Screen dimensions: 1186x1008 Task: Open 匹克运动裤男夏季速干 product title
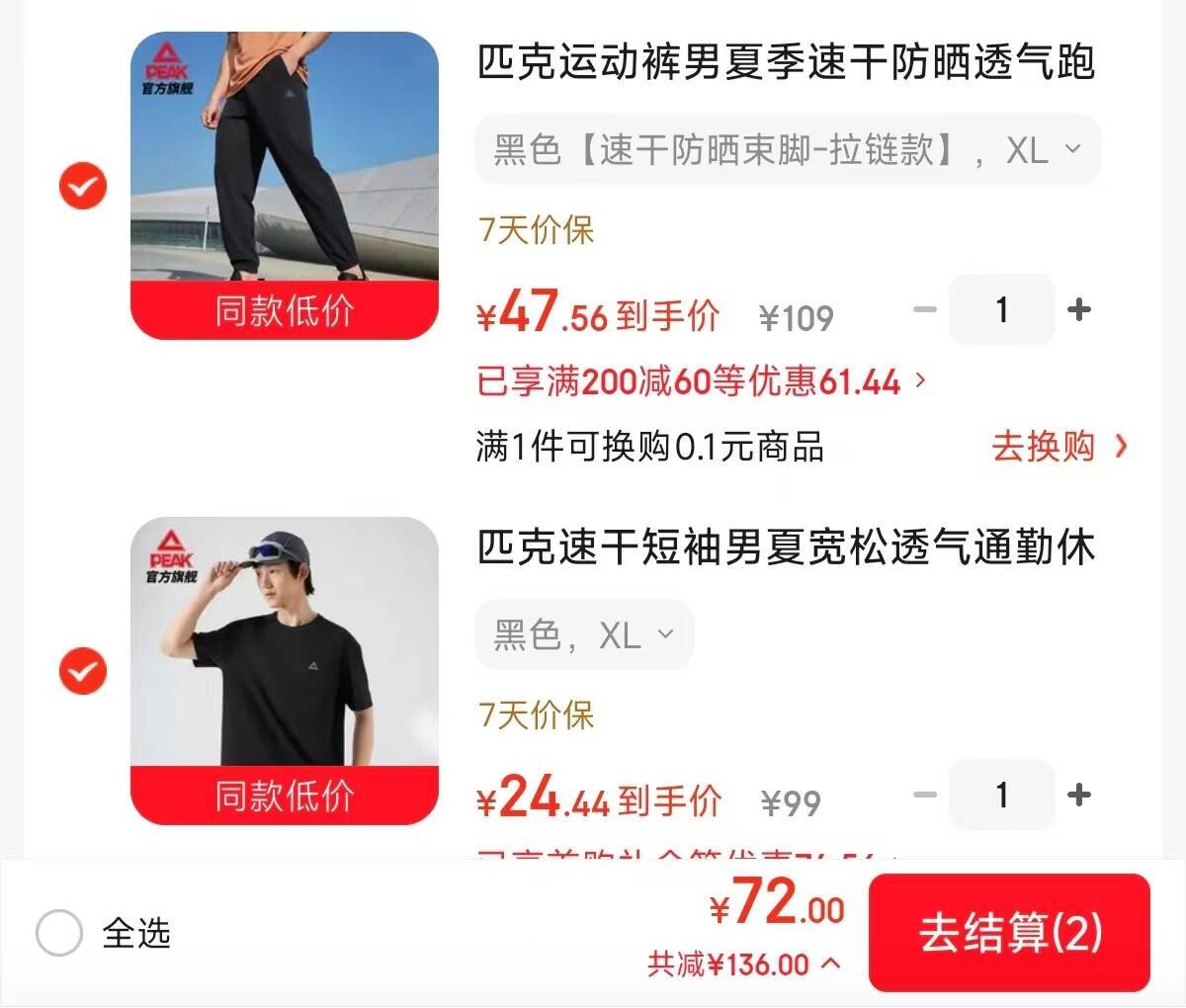click(x=786, y=62)
